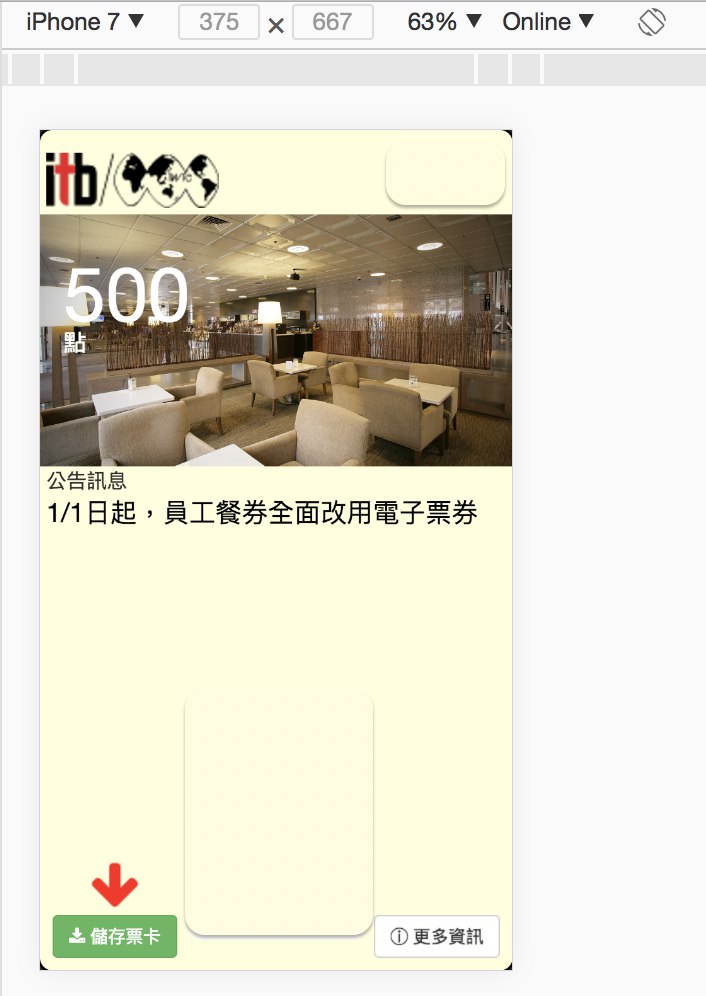Select the 667 height field
The image size is (706, 996).
click(x=332, y=22)
